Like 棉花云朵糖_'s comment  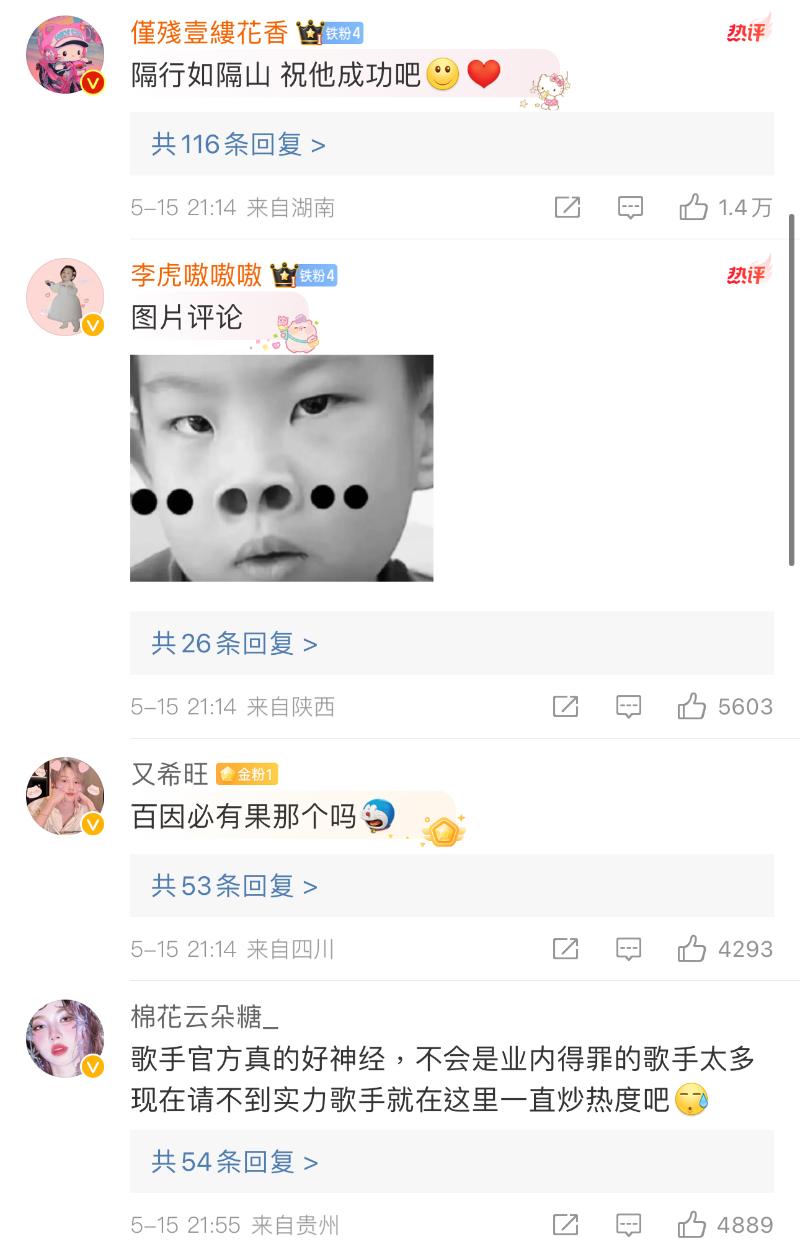click(693, 1224)
